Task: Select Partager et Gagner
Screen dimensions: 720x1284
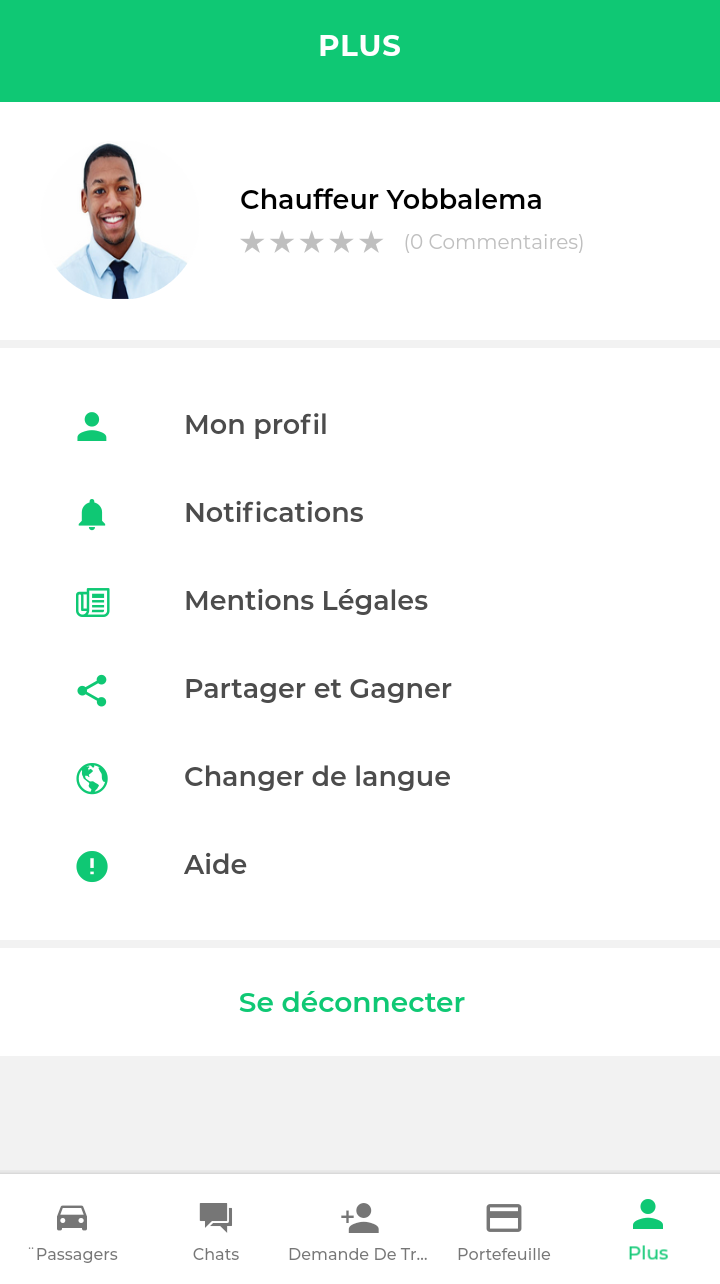Action: 360,689
